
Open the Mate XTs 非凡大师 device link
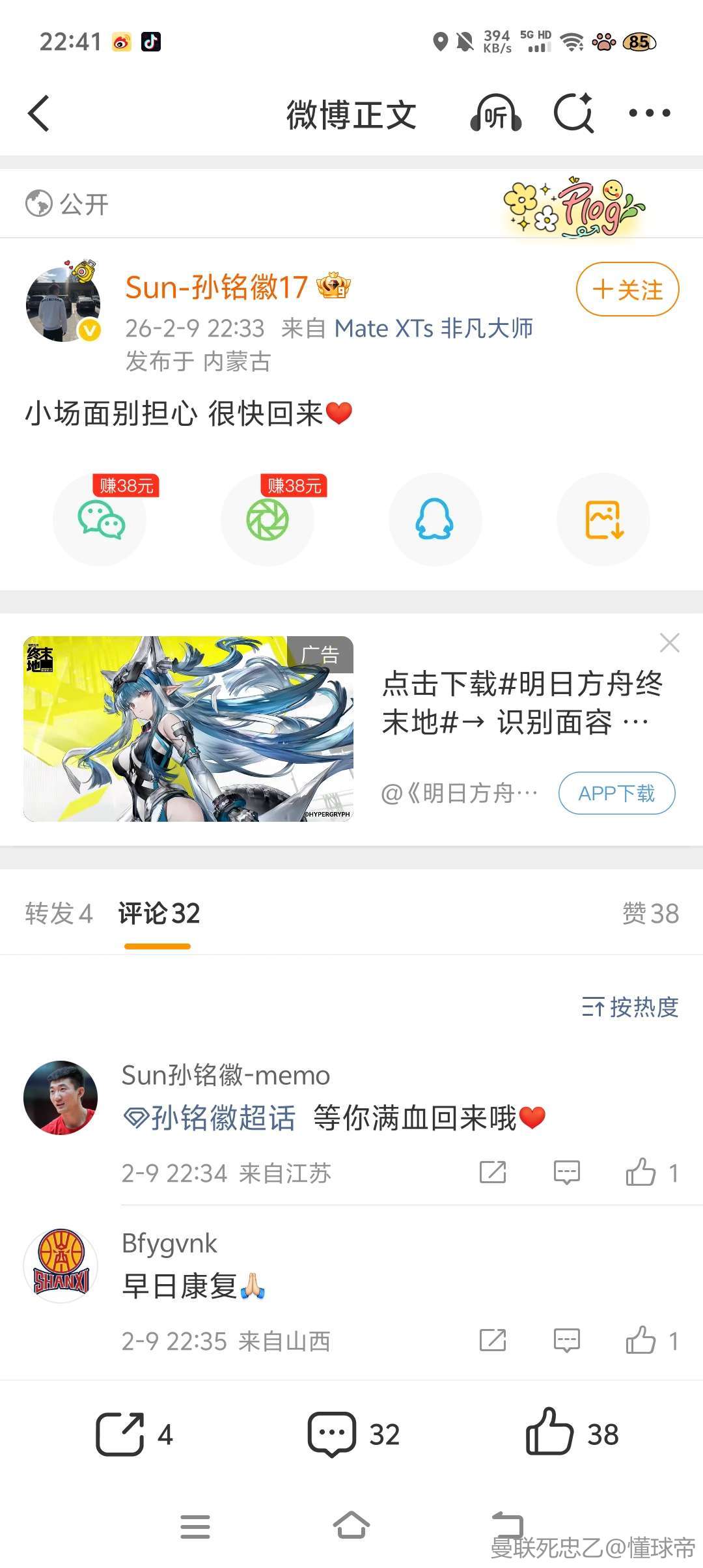pyautogui.click(x=434, y=328)
